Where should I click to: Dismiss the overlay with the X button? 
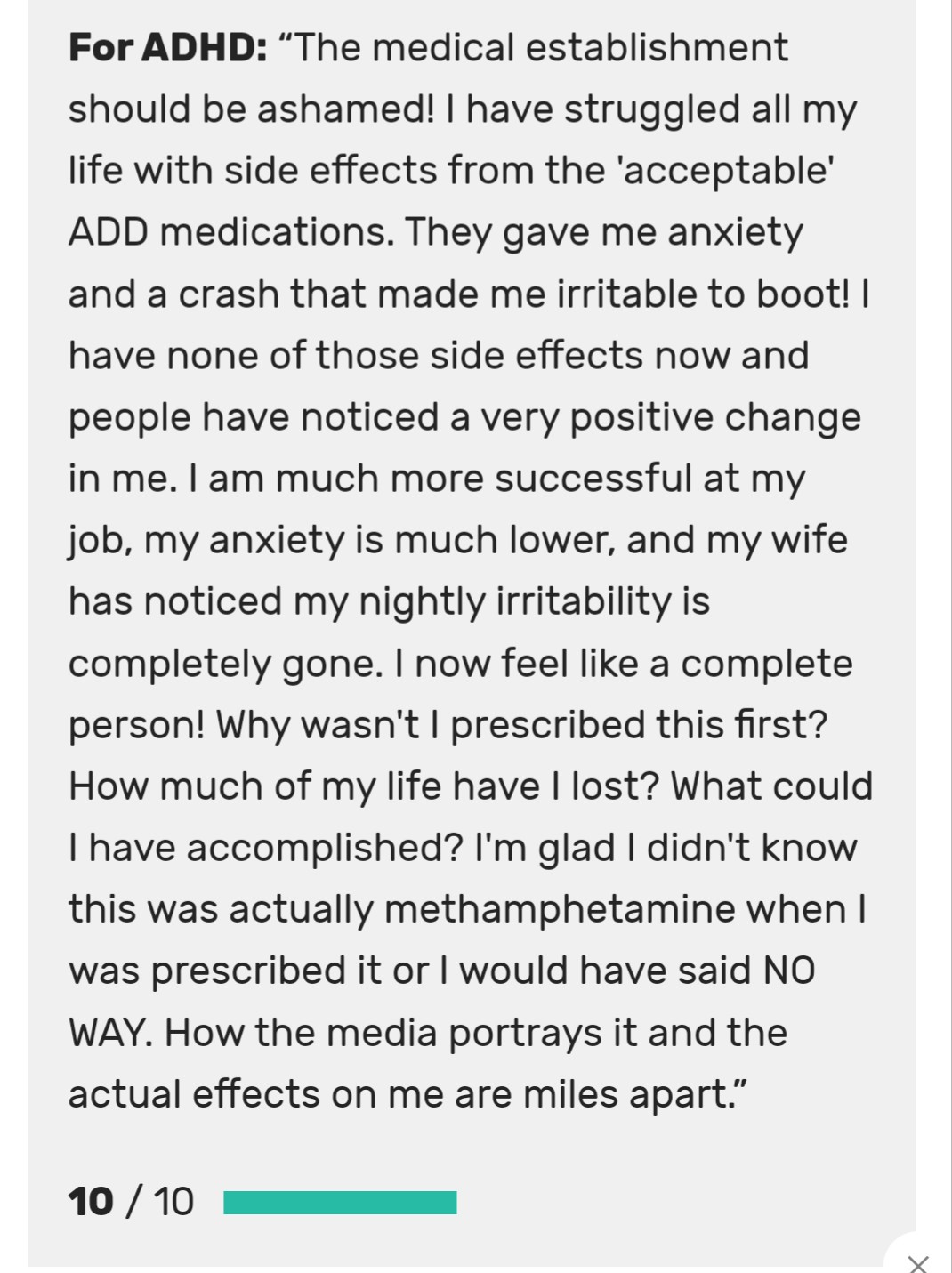918,1261
